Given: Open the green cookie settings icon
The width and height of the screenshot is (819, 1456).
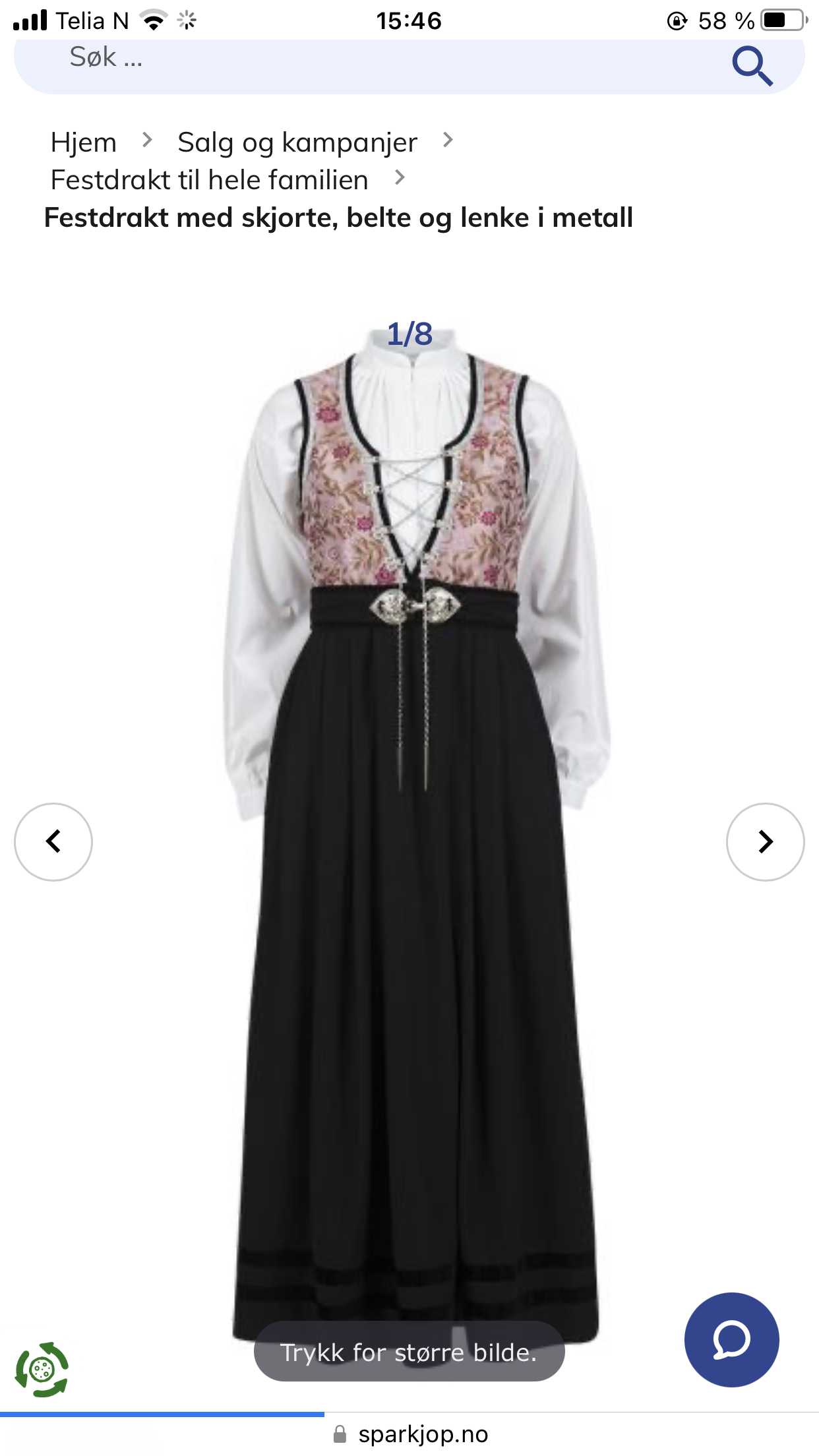Looking at the screenshot, I should [42, 1370].
